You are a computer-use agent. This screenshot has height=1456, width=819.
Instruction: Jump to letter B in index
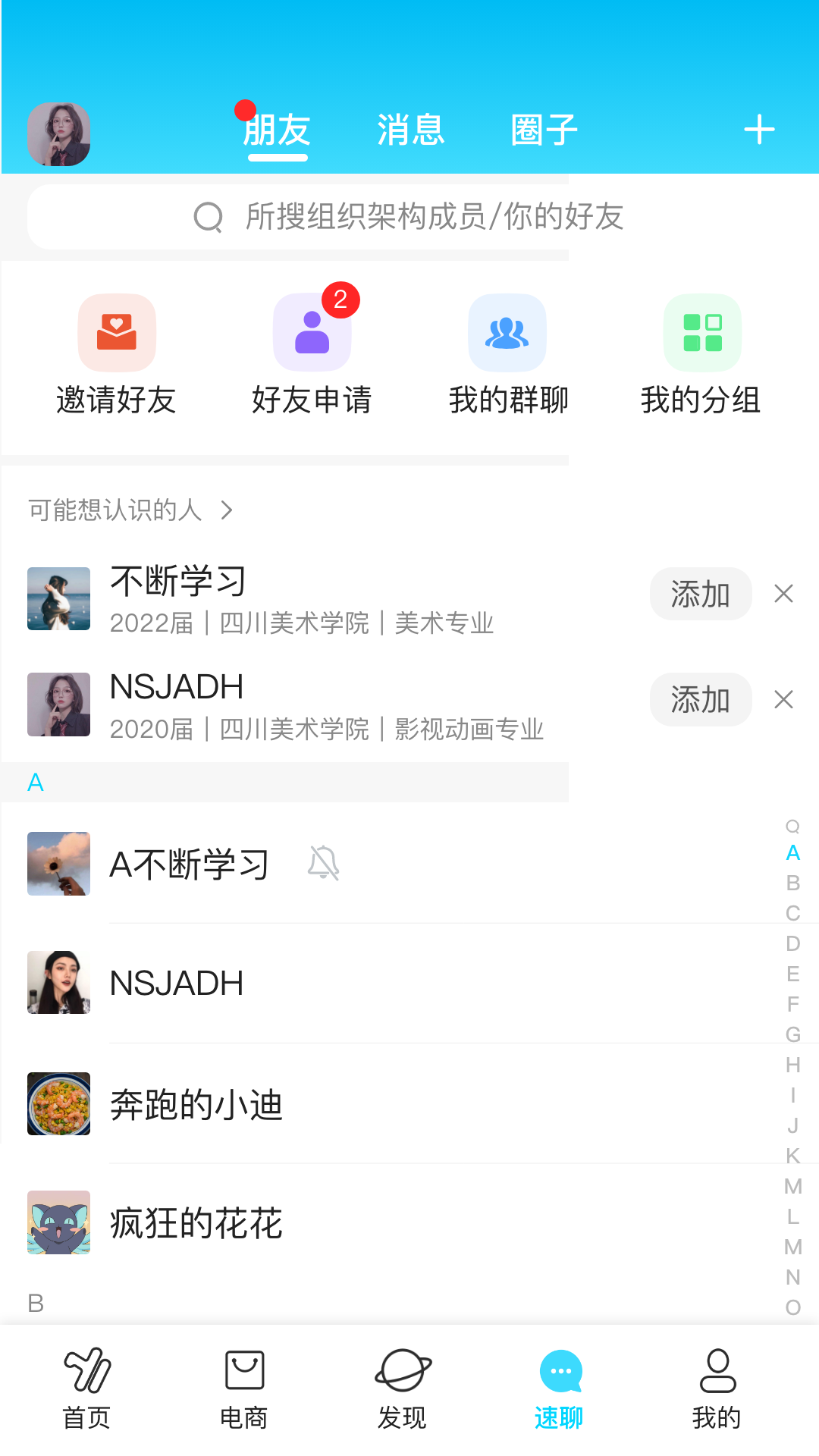point(793,883)
